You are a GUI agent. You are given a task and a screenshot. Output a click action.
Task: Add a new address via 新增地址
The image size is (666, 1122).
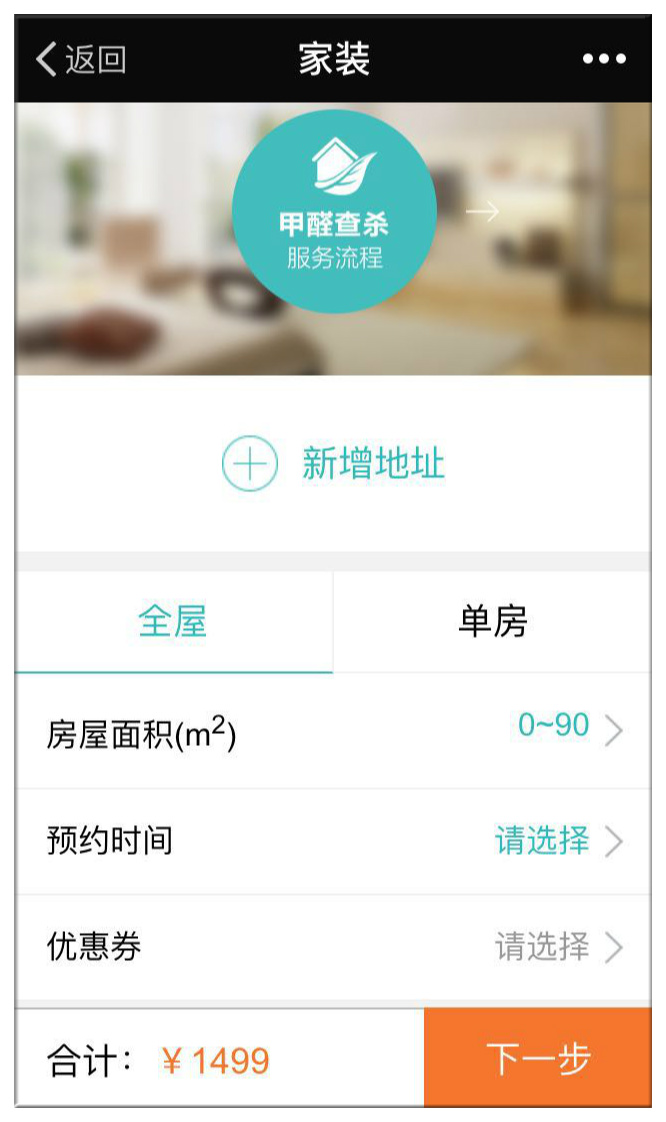coord(334,465)
